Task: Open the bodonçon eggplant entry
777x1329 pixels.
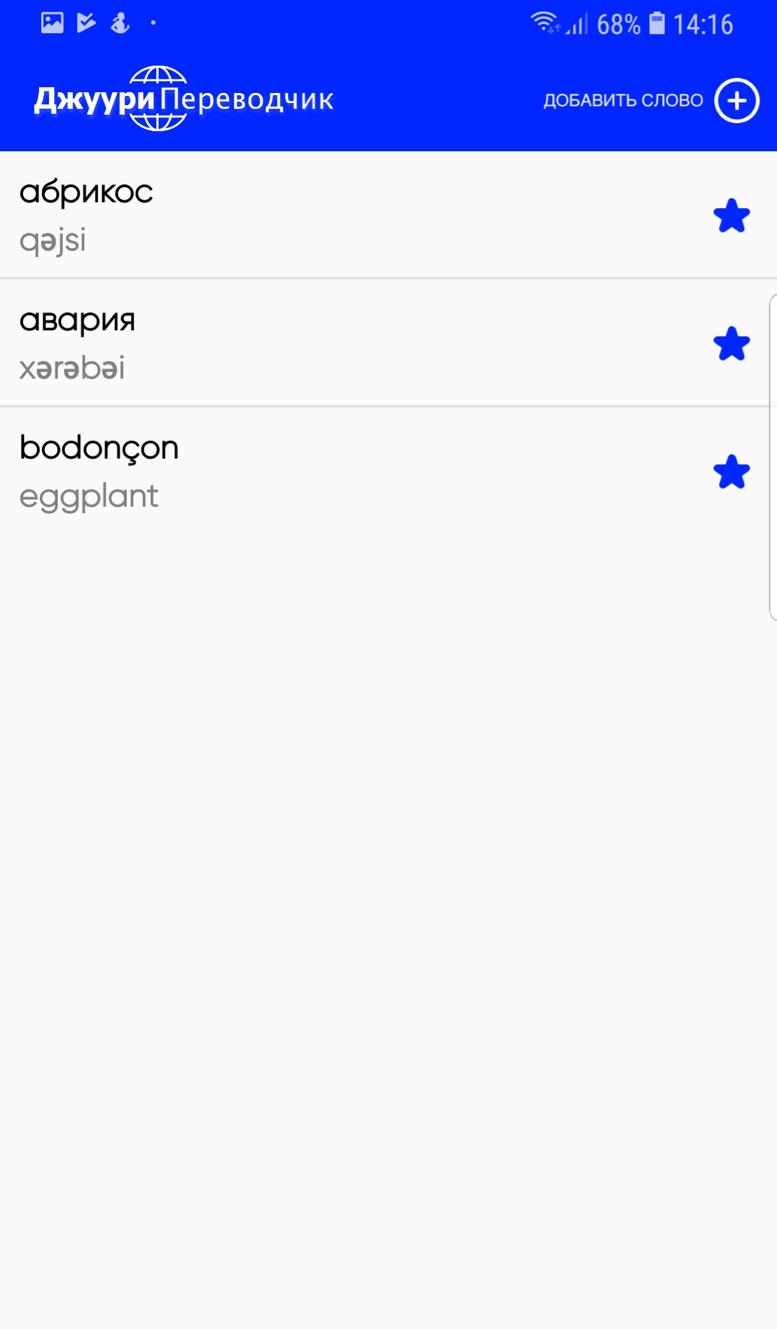Action: pyautogui.click(x=300, y=471)
